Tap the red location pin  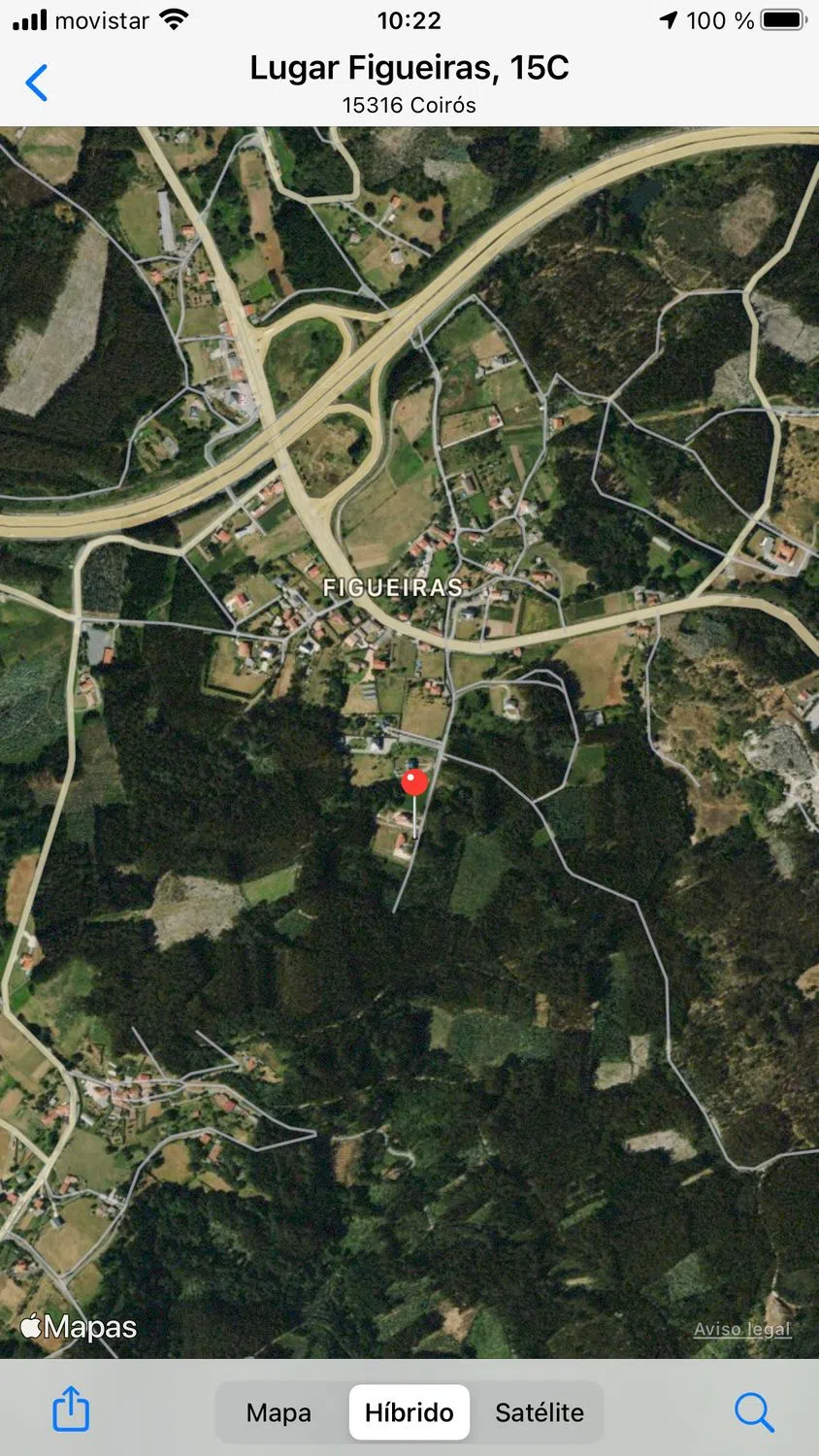click(x=414, y=782)
